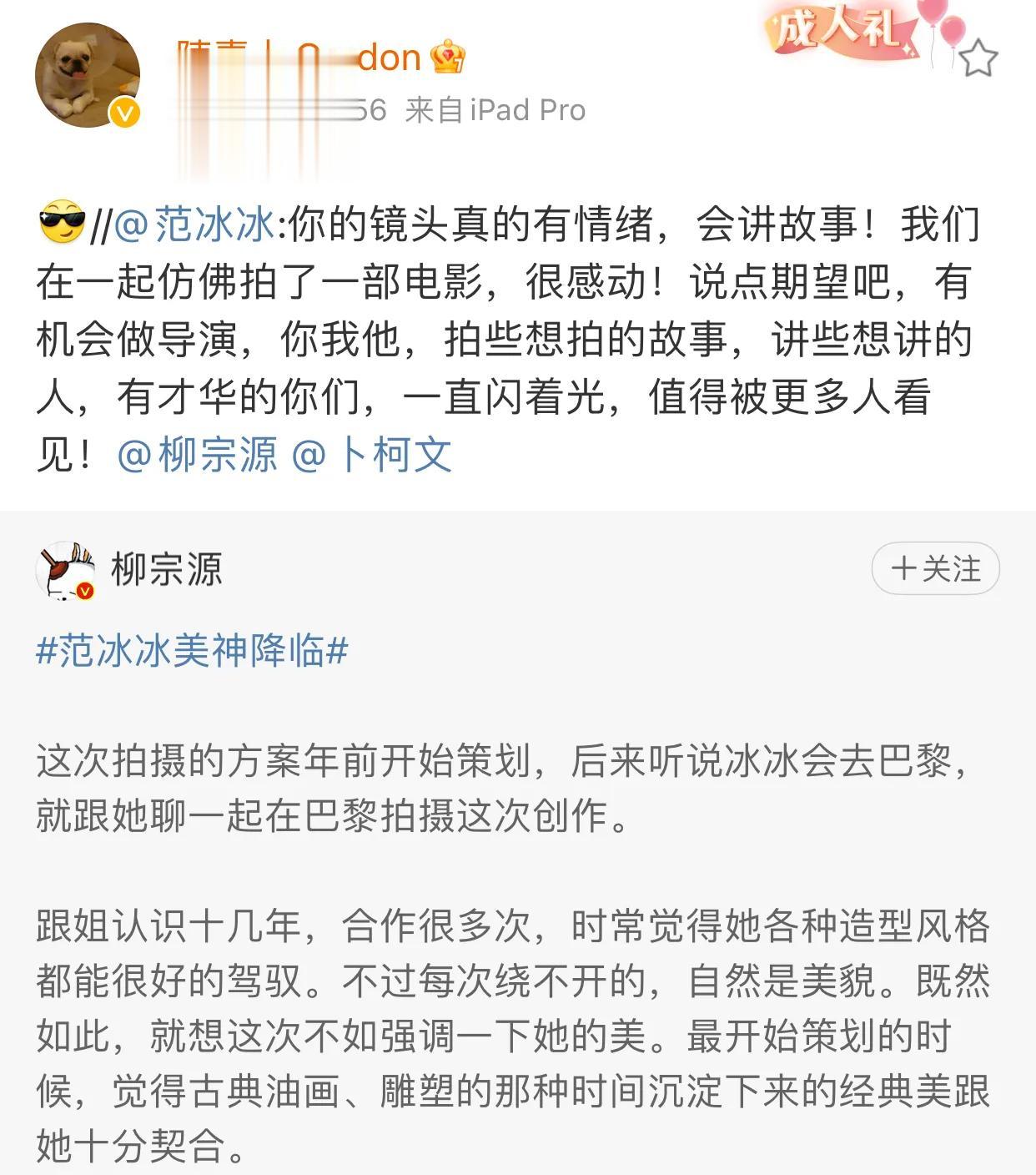Open the poster's dog profile avatar
The width and height of the screenshot is (1036, 1175).
point(87,75)
